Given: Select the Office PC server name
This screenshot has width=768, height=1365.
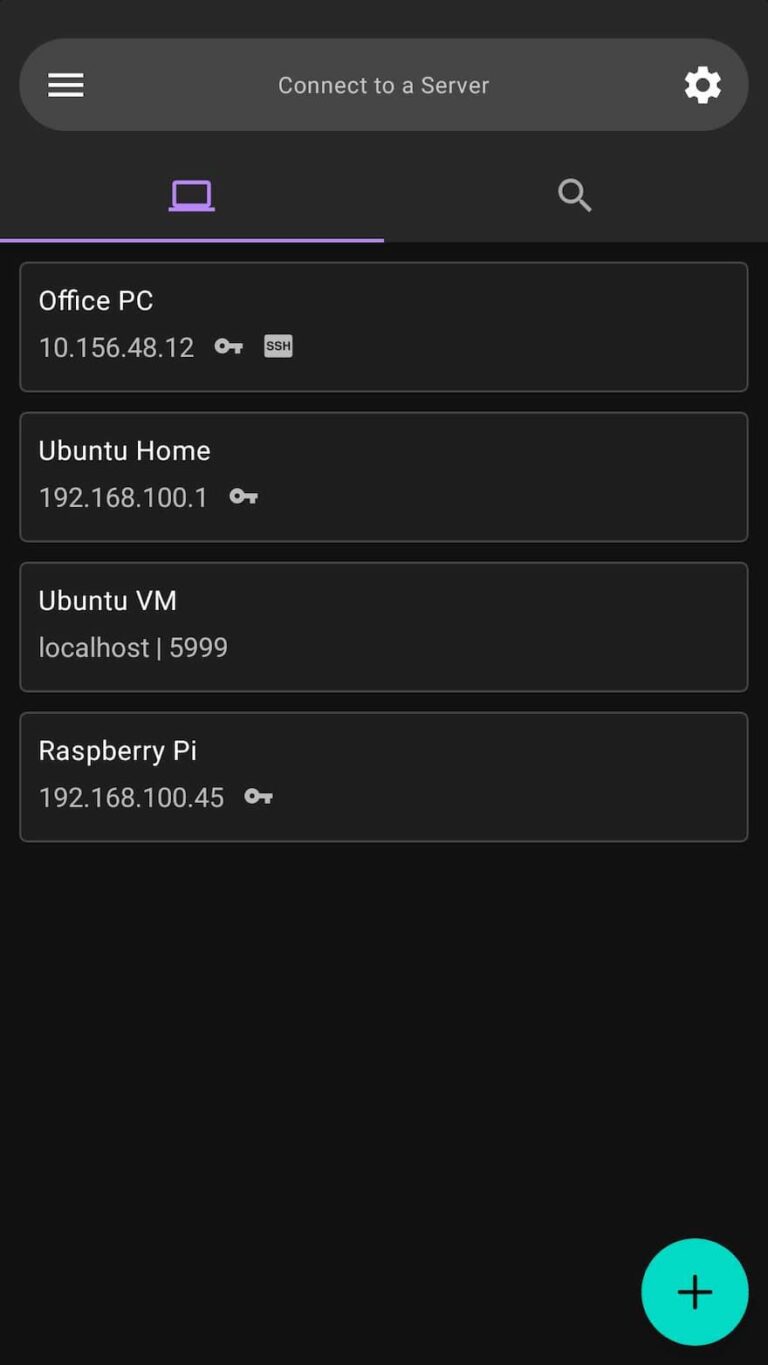Looking at the screenshot, I should coord(96,300).
